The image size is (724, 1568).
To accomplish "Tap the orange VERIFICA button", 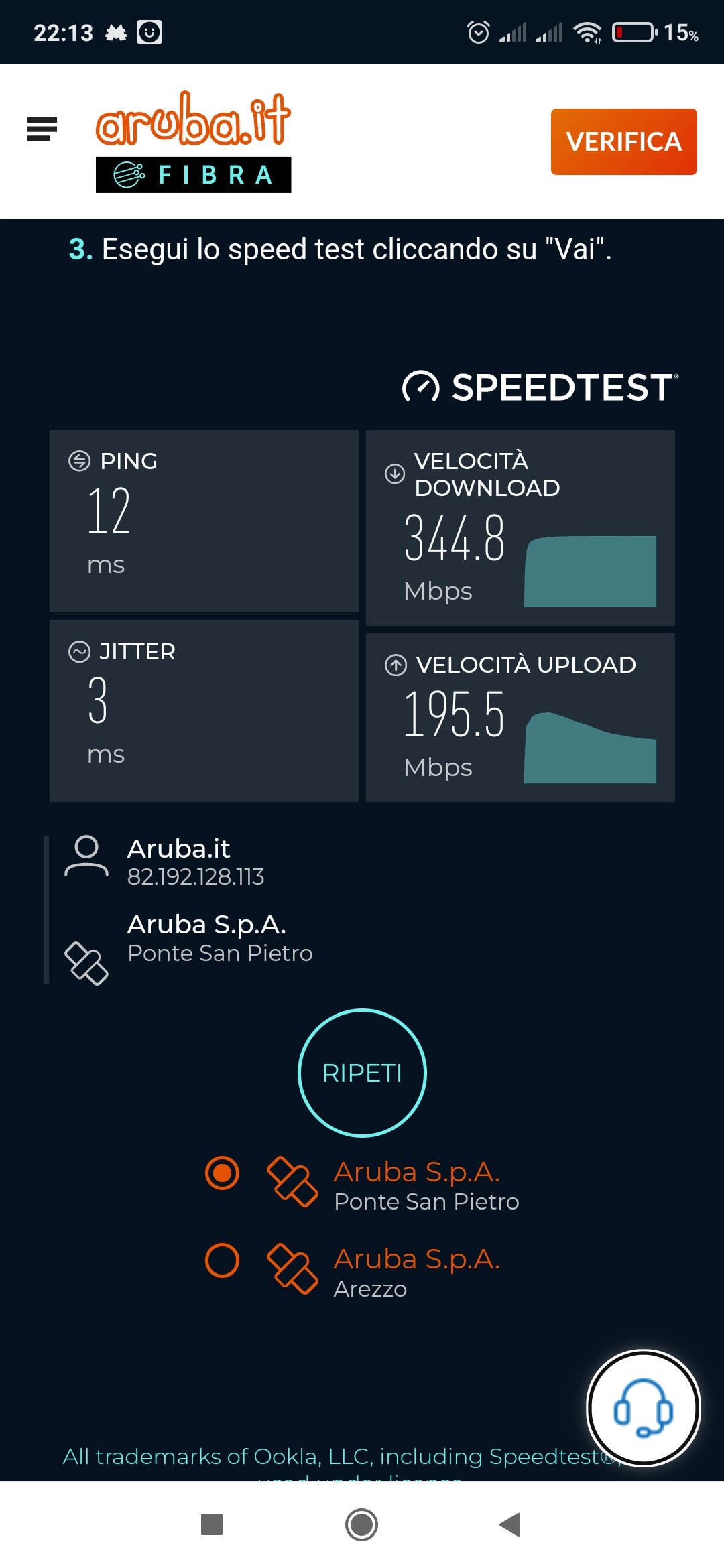I will pyautogui.click(x=623, y=141).
